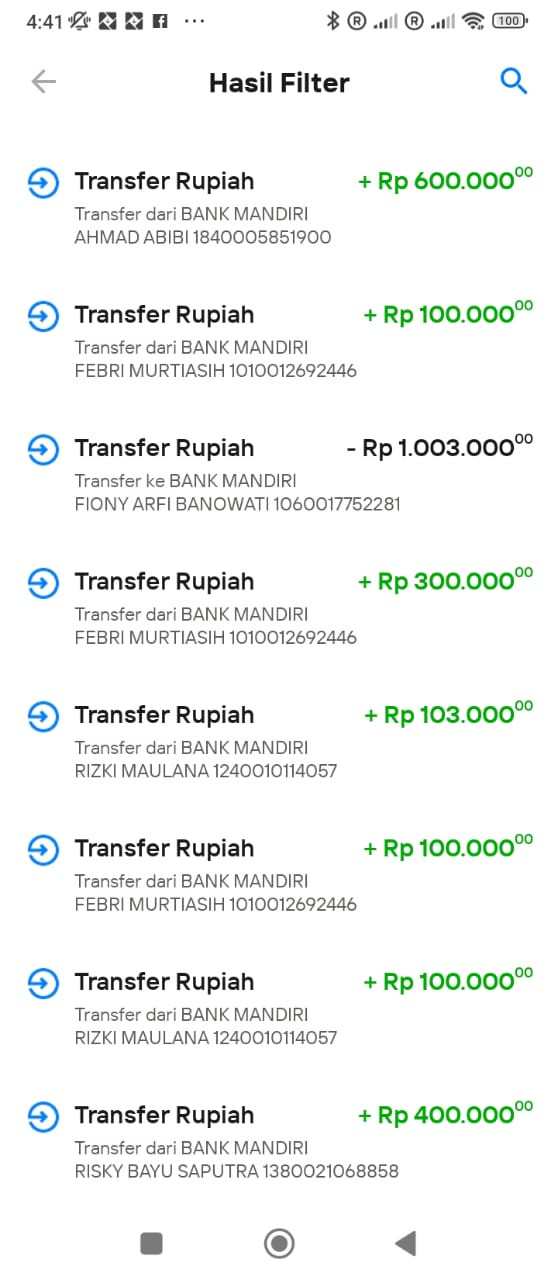This screenshot has height=1280, width=558.
Task: Open recent apps with the square button
Action: pyautogui.click(x=151, y=1243)
